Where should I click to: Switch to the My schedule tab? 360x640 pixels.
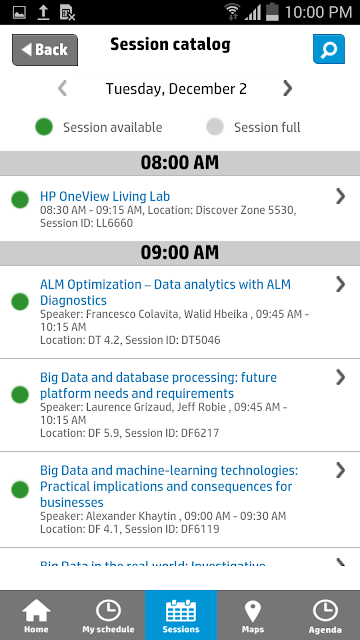click(108, 615)
